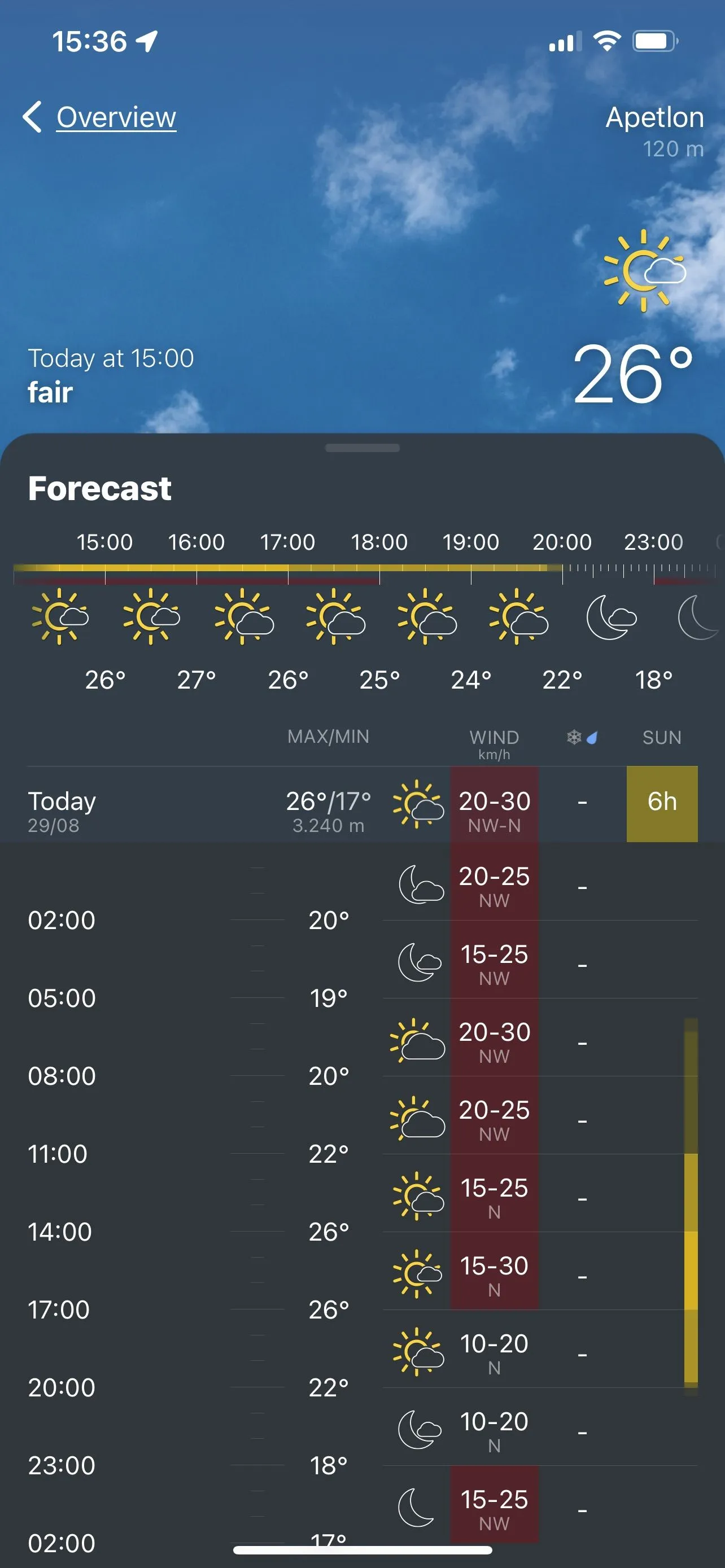Select the 18:00 hourly forecast
This screenshot has height=1568, width=725.
pos(379,615)
